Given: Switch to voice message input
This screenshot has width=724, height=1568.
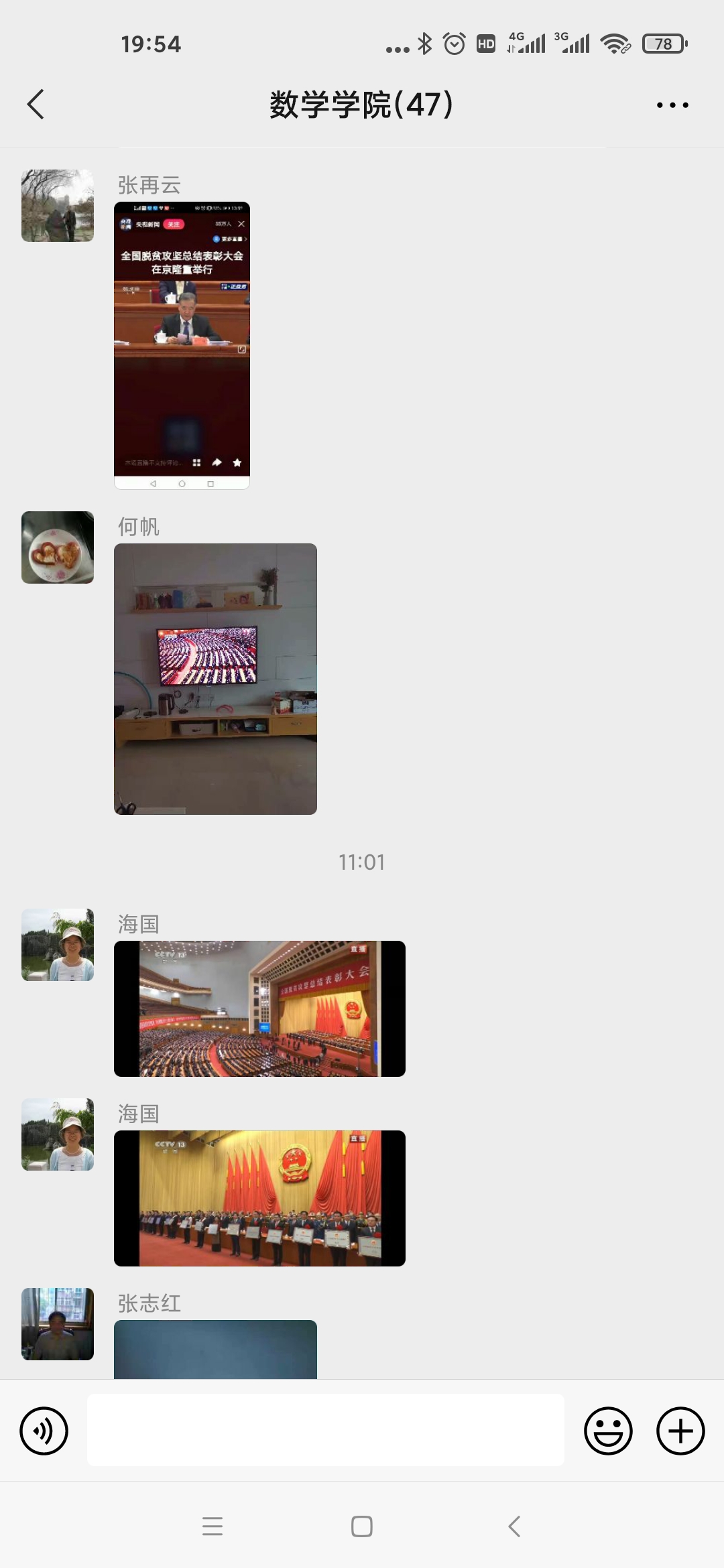Looking at the screenshot, I should [x=44, y=1431].
